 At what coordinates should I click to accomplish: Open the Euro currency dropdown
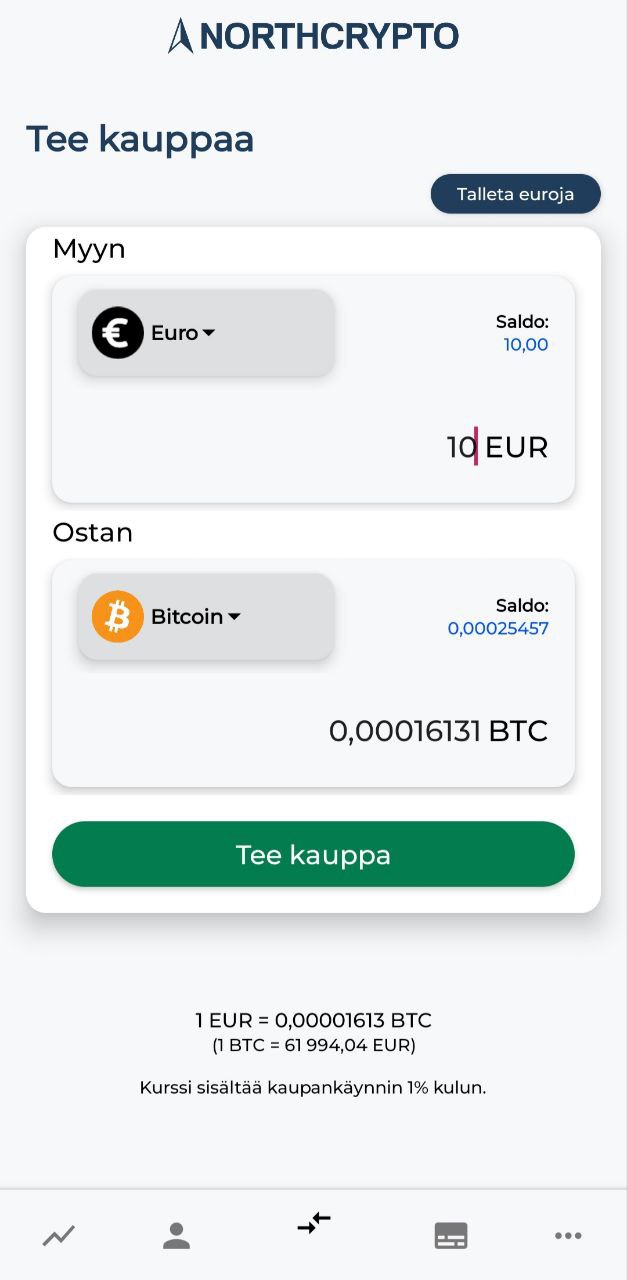pyautogui.click(x=205, y=333)
